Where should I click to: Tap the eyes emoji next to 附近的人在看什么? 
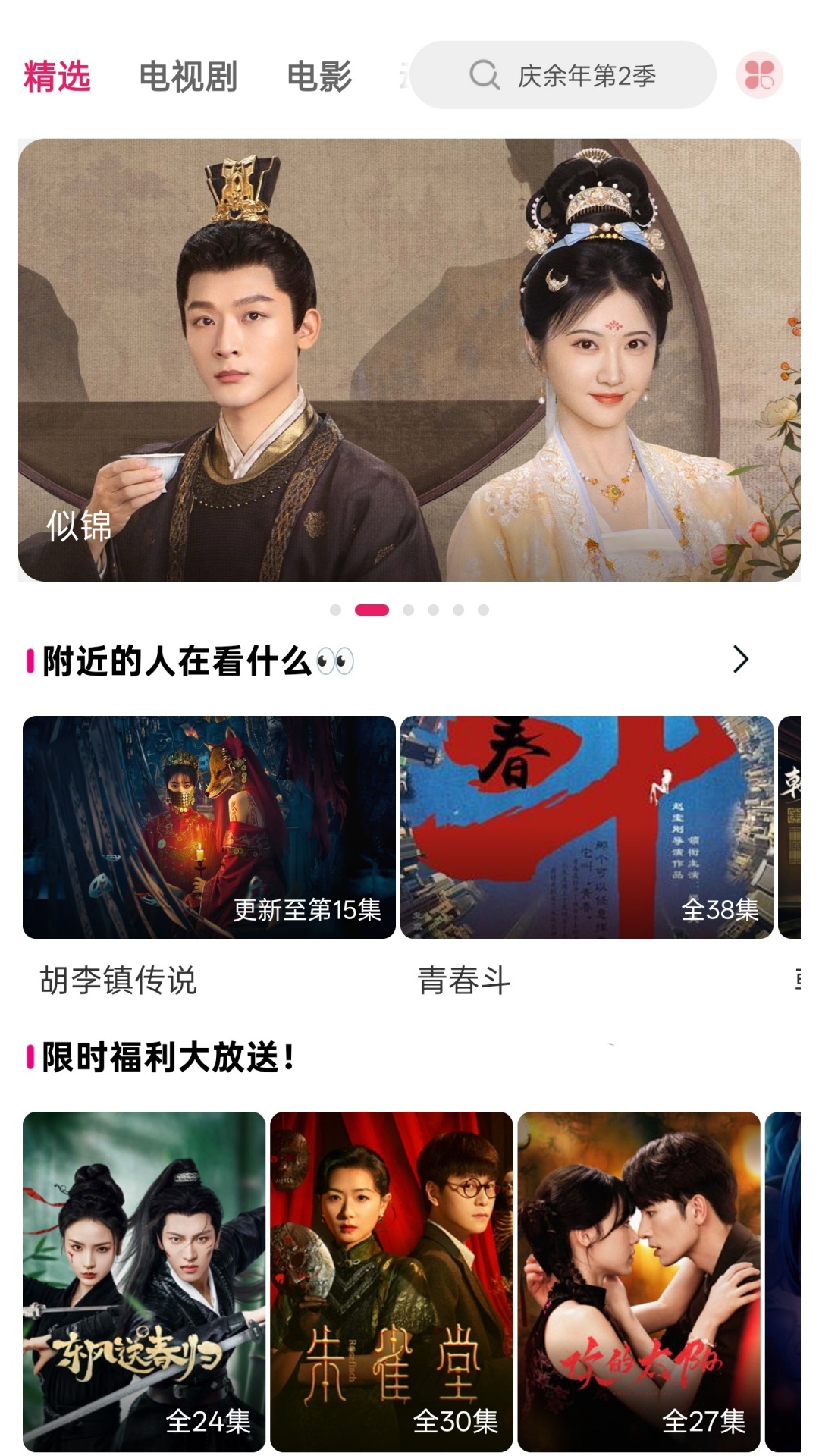point(336,661)
